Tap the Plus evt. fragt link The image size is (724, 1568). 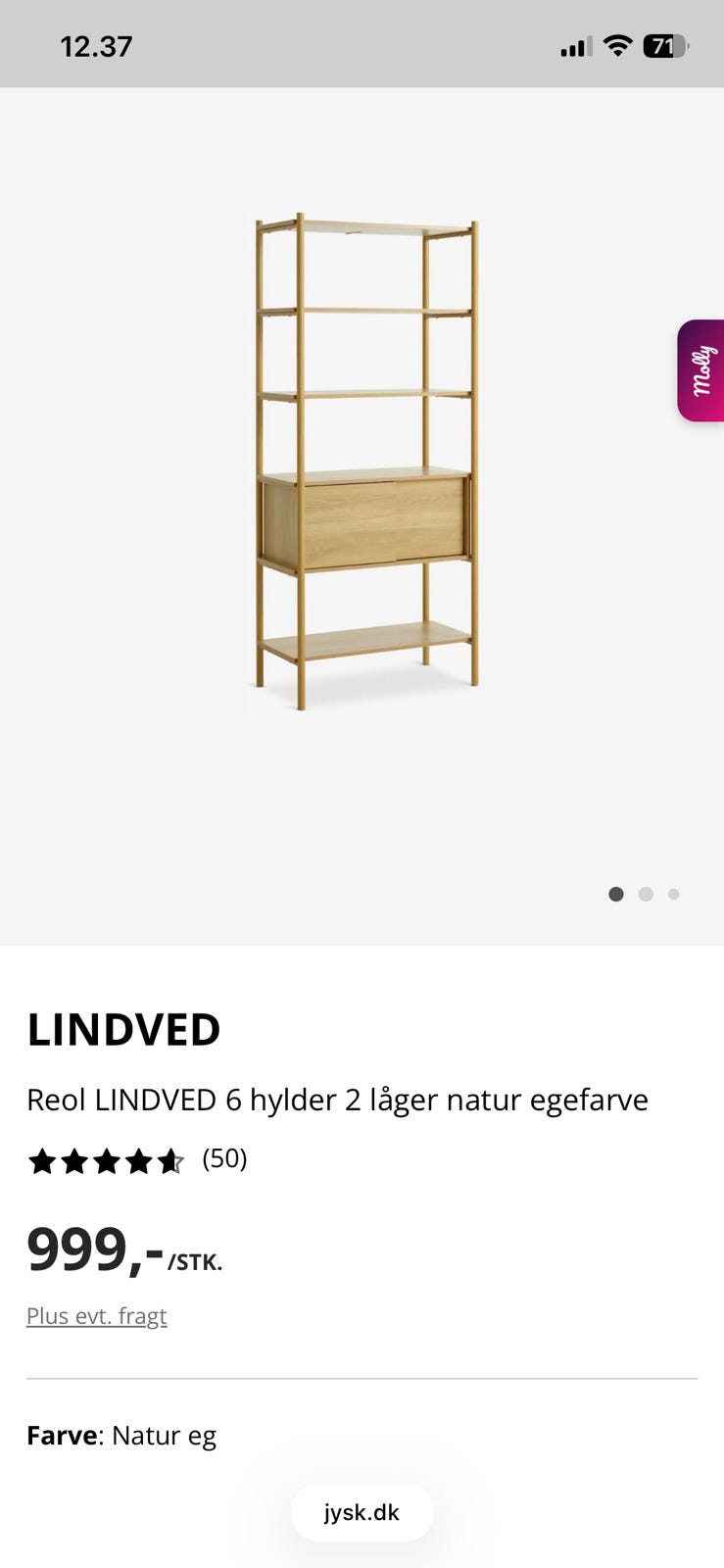(97, 1316)
